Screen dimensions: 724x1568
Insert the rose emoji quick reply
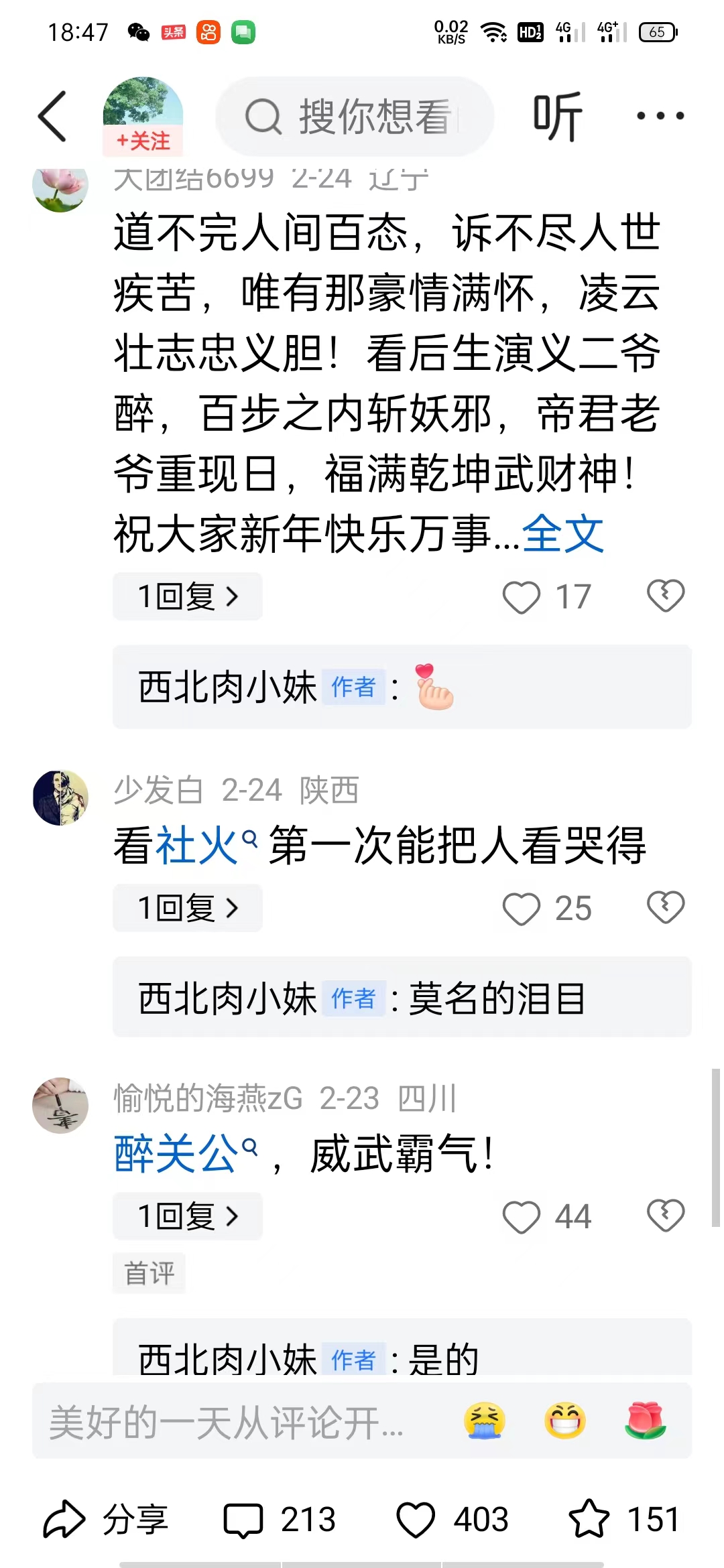coord(645,1421)
